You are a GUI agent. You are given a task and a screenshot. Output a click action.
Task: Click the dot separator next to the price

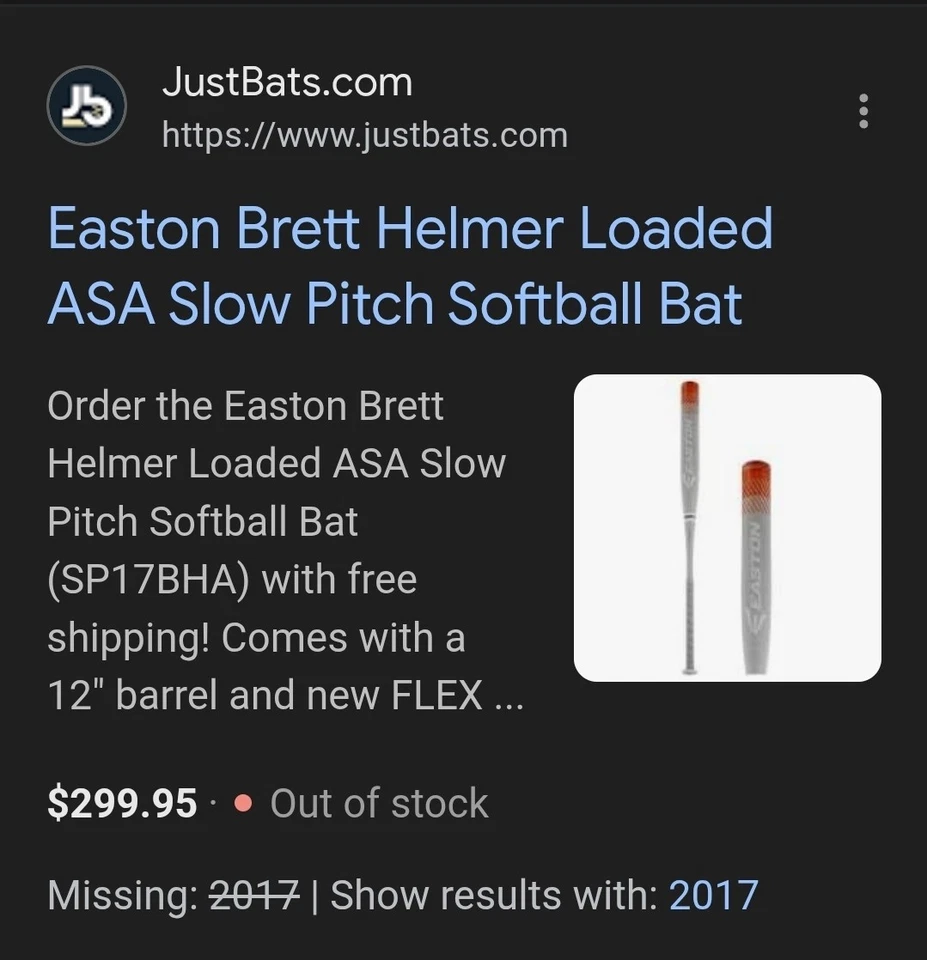[215, 803]
